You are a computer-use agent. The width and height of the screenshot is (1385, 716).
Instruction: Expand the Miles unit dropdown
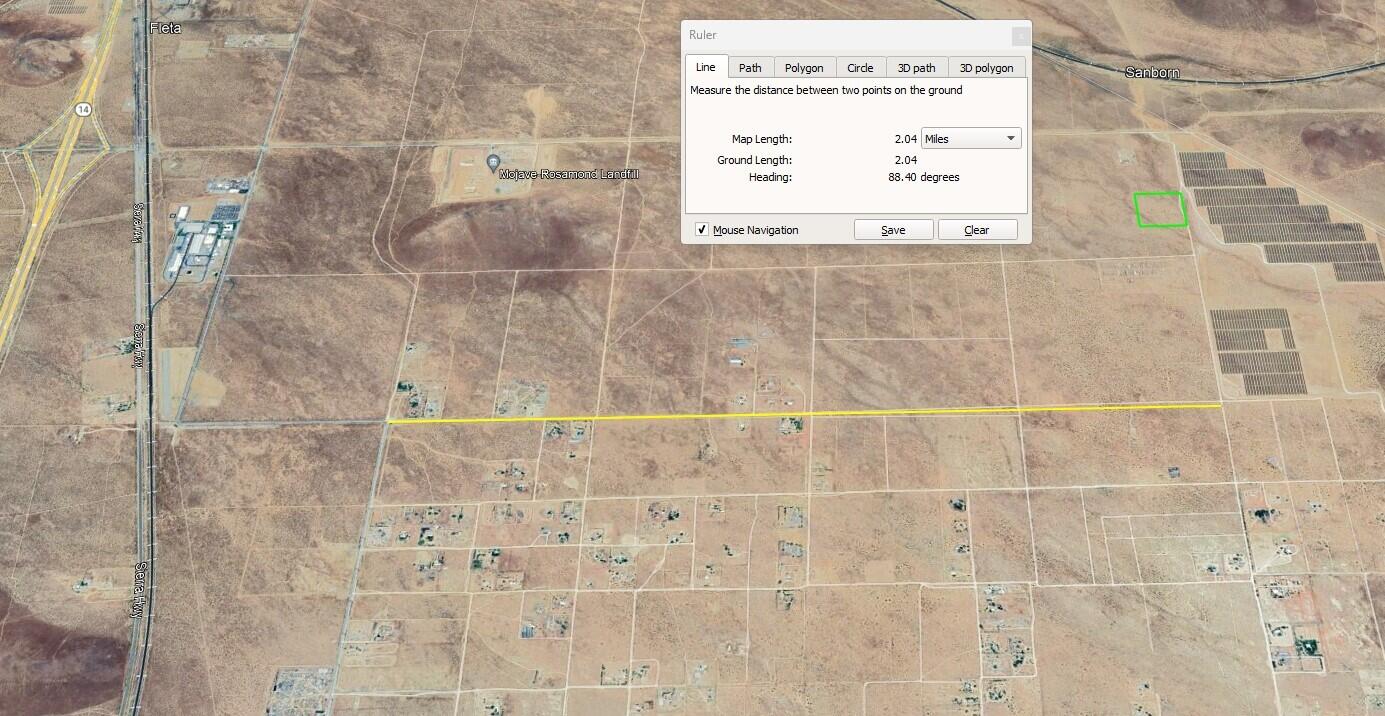(971, 139)
